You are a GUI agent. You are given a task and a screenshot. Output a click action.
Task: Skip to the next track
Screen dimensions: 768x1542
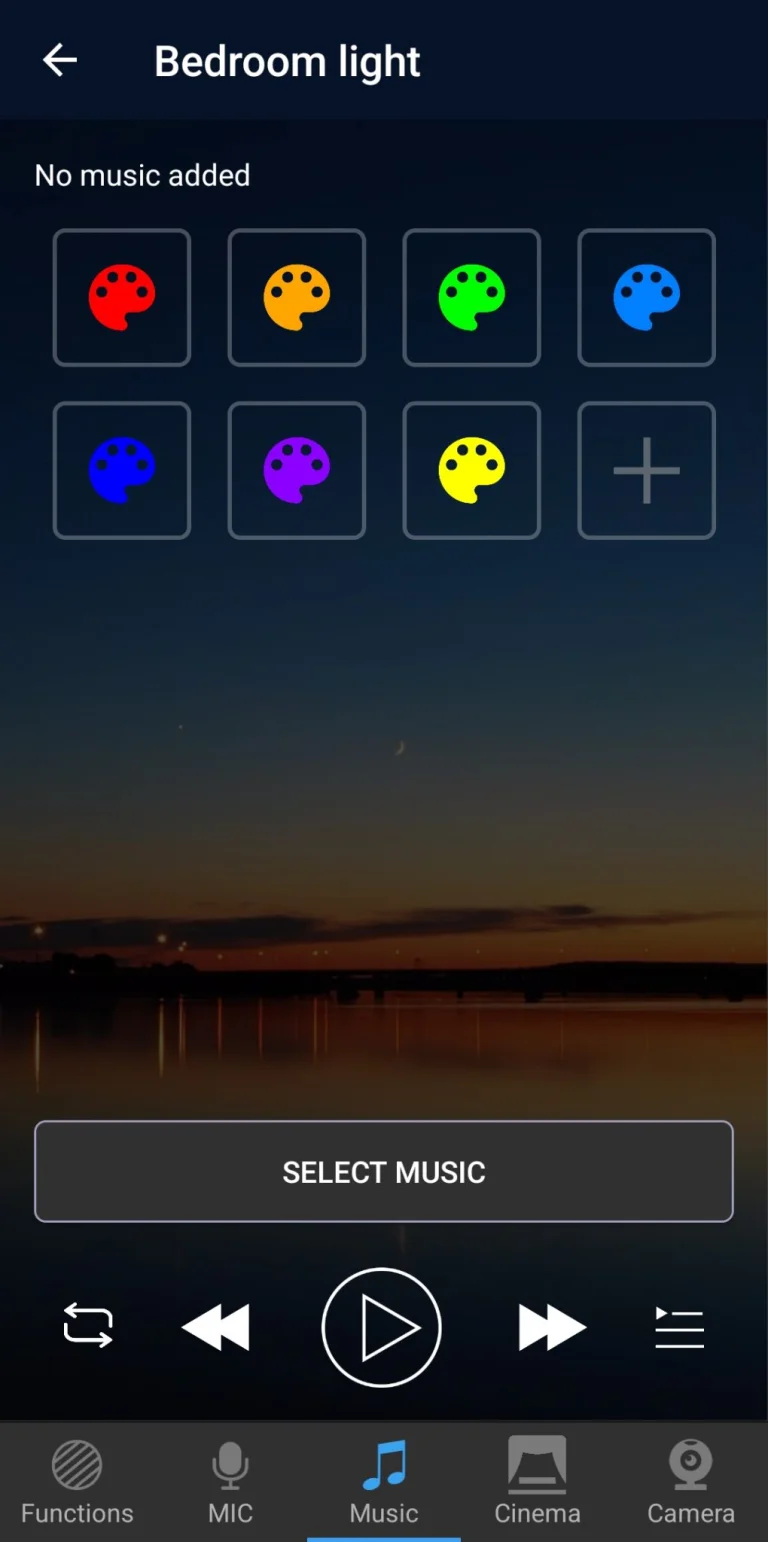point(552,1327)
